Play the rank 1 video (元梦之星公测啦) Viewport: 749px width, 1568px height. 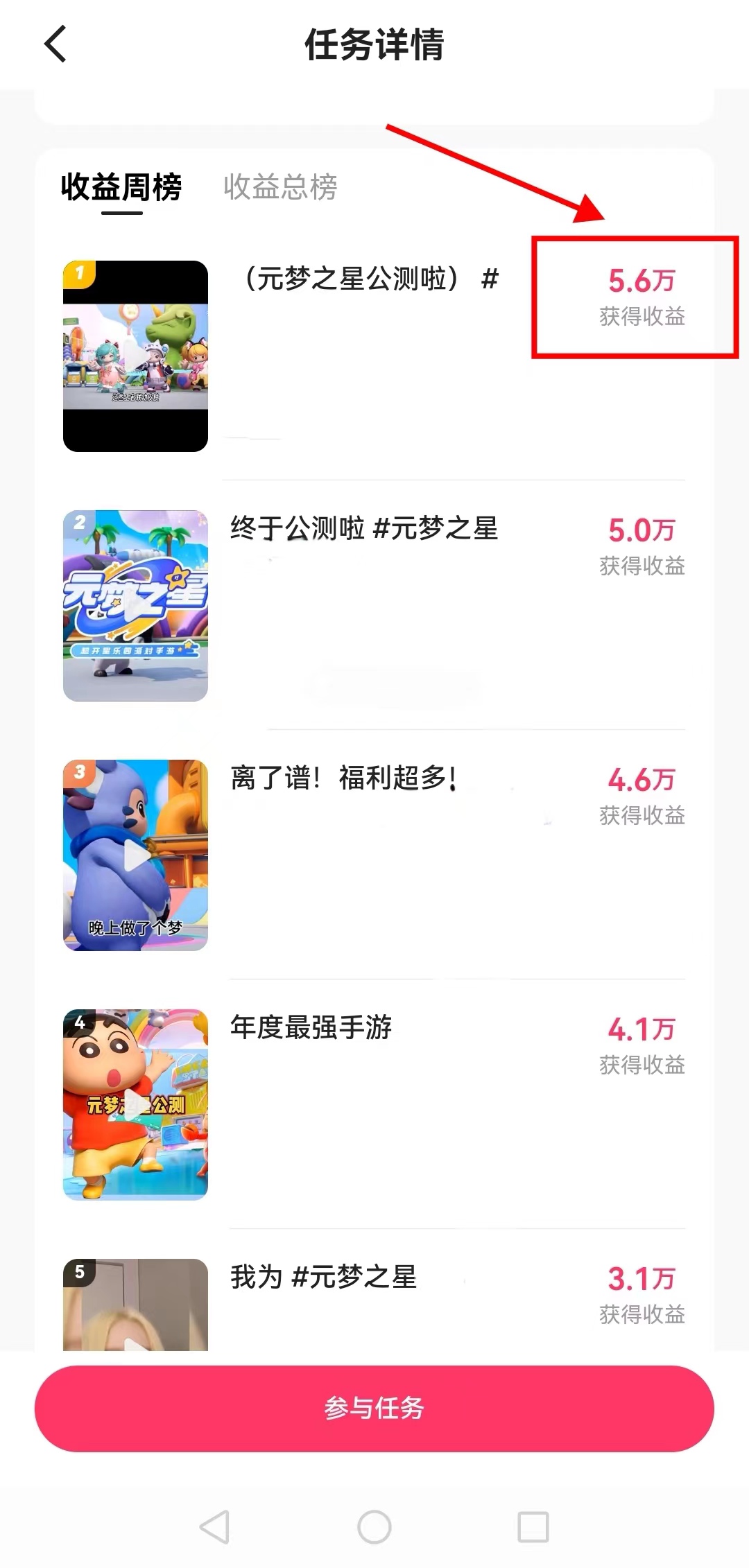135,356
